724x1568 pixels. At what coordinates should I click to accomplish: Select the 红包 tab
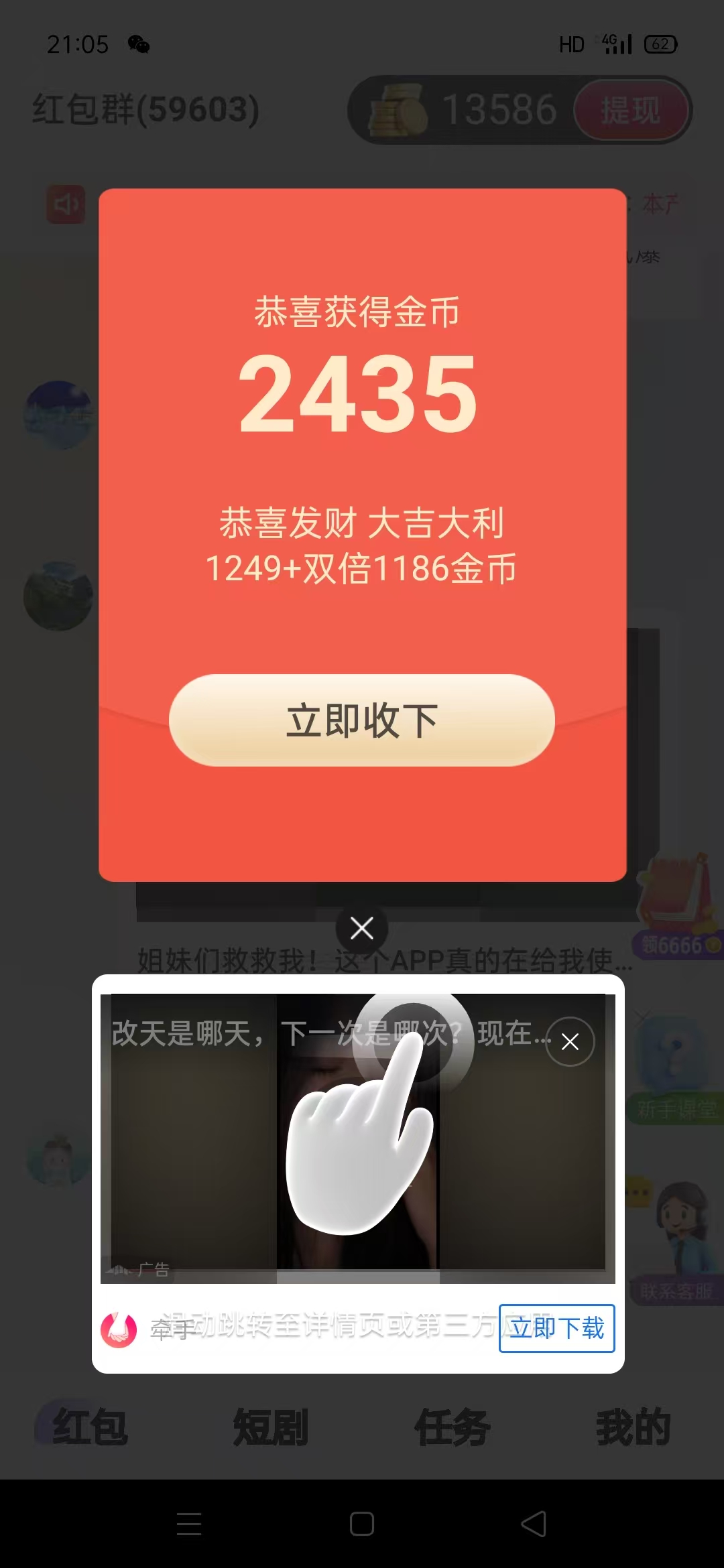(90, 1427)
